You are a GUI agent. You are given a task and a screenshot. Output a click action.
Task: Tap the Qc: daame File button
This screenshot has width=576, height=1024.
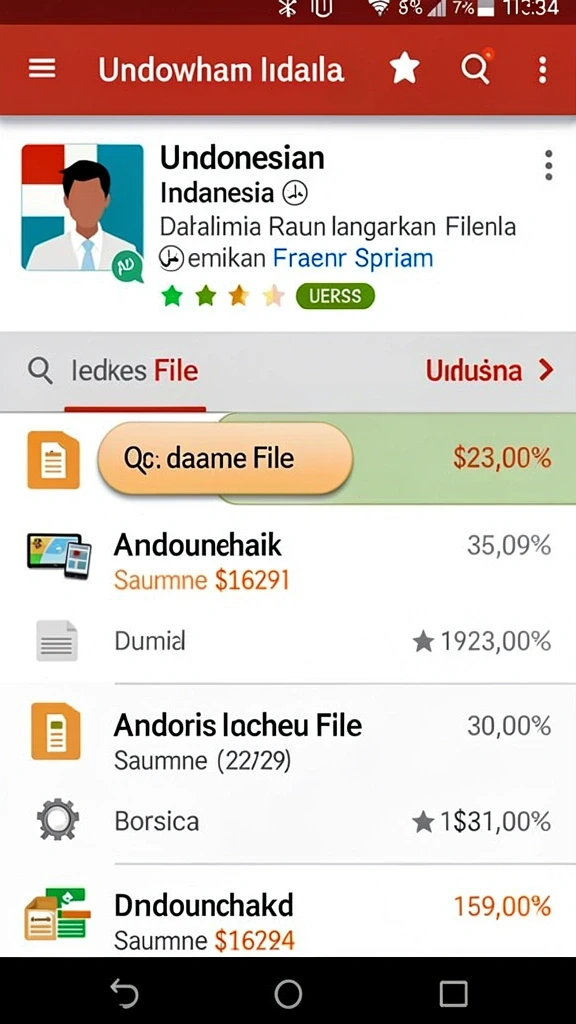pyautogui.click(x=225, y=458)
